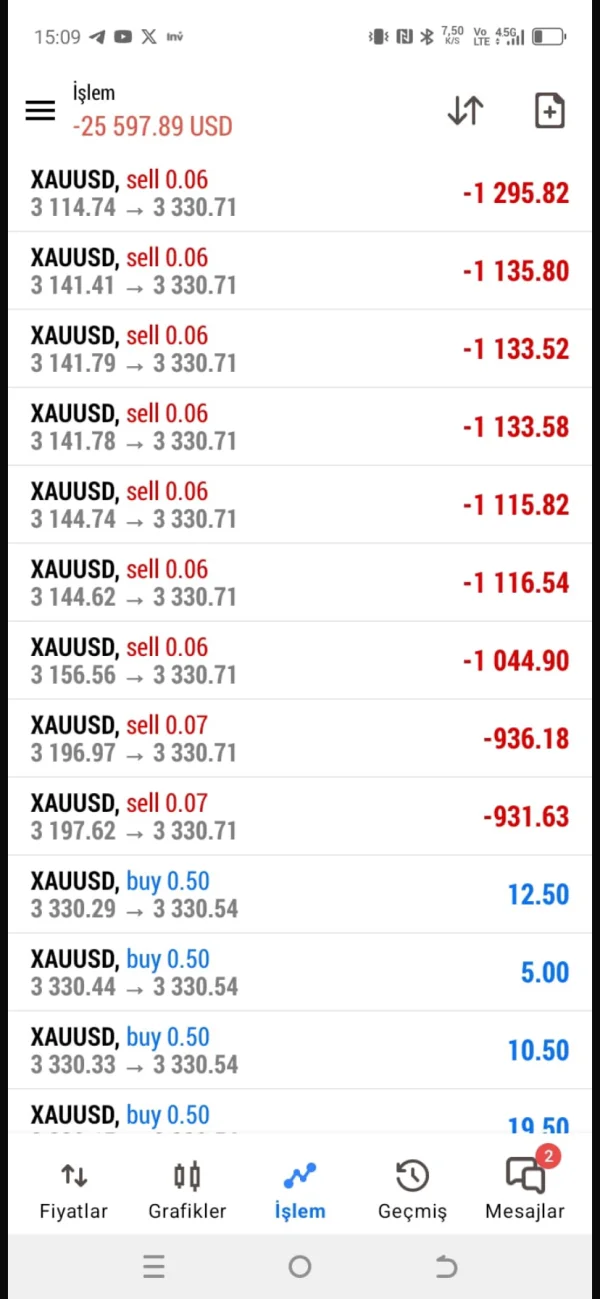This screenshot has width=600, height=1299.
Task: Switch to the Geçmiş tab
Action: click(x=412, y=1190)
